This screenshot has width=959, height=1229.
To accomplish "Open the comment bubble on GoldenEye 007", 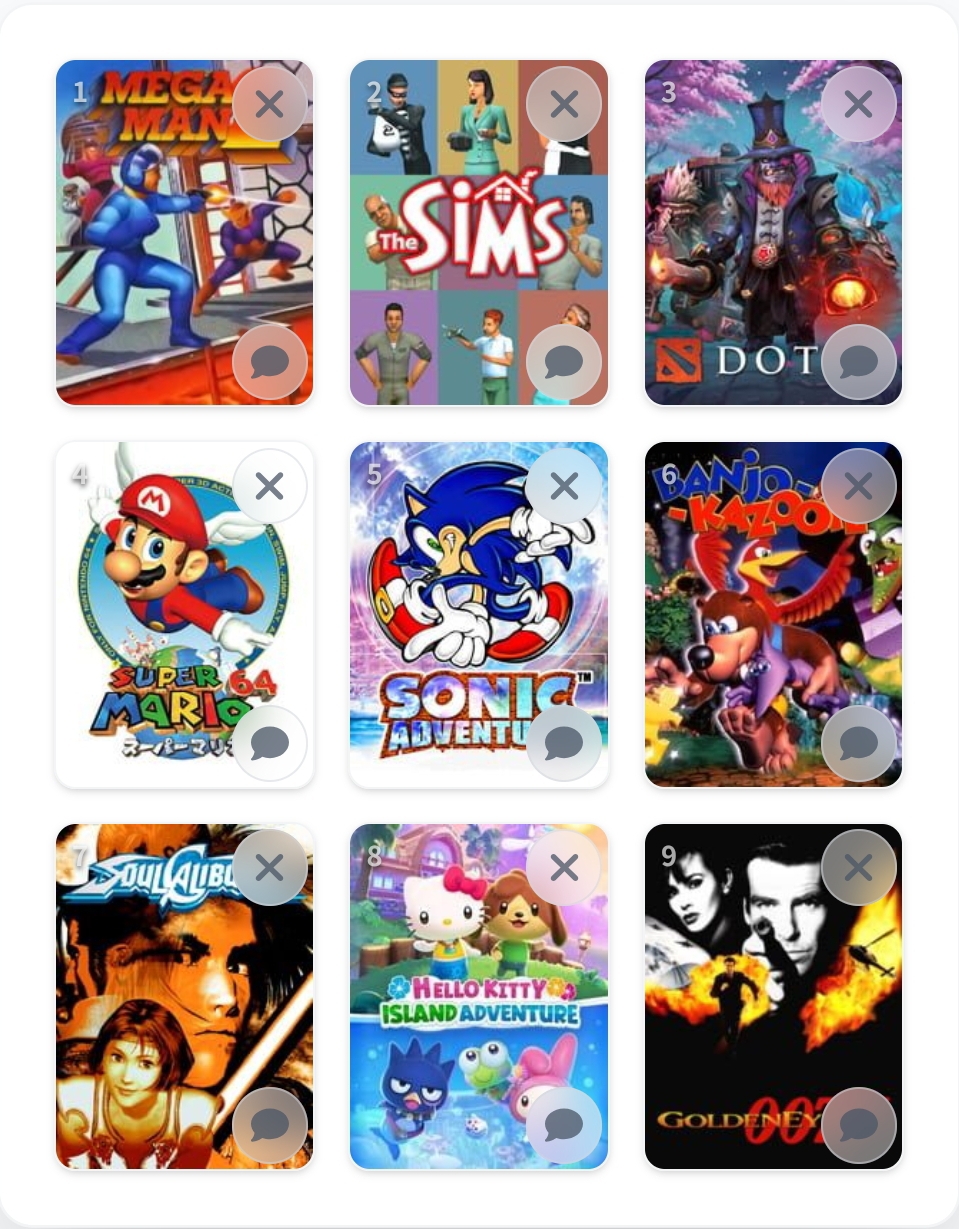I will pyautogui.click(x=858, y=1125).
